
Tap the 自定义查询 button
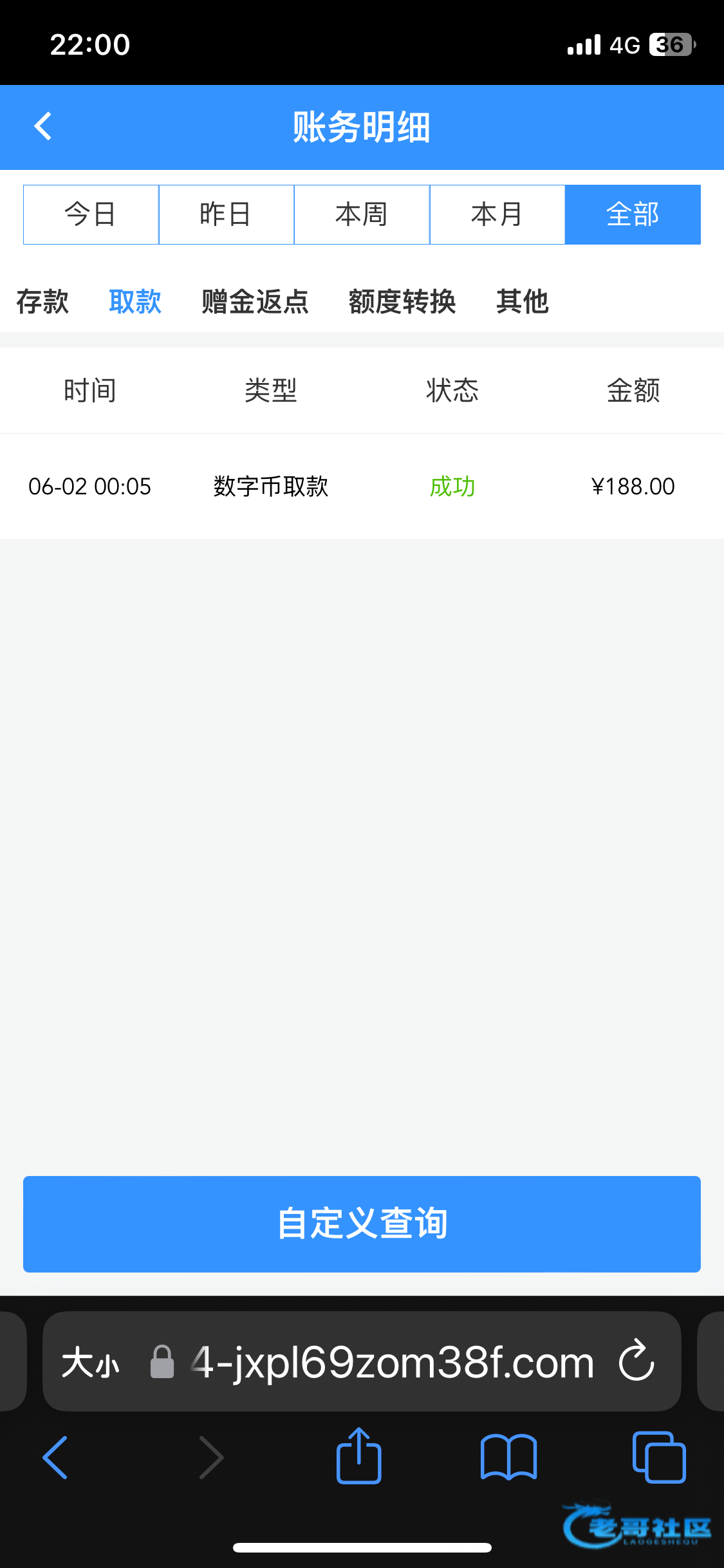click(362, 1224)
